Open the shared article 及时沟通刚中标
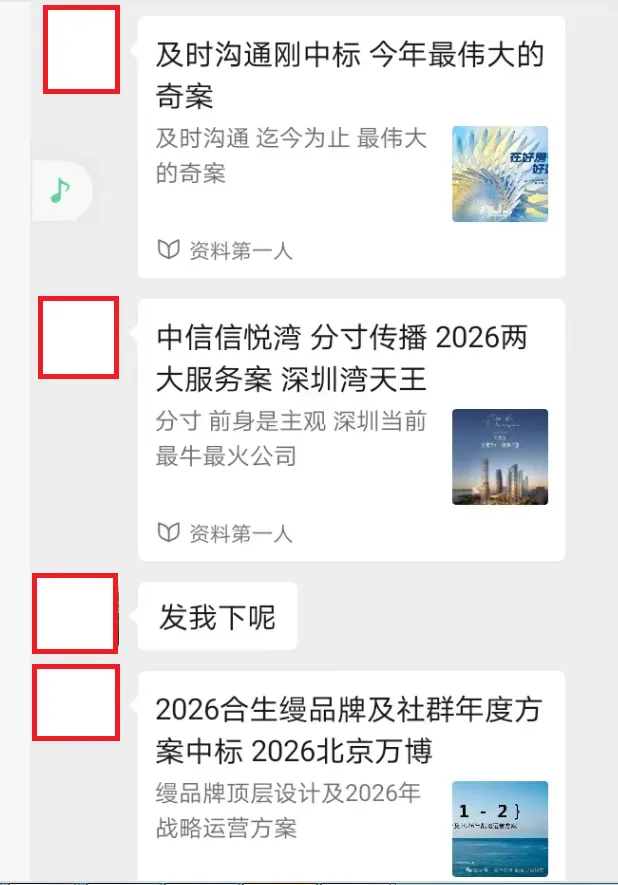Viewport: 618px width, 885px height. [x=351, y=147]
